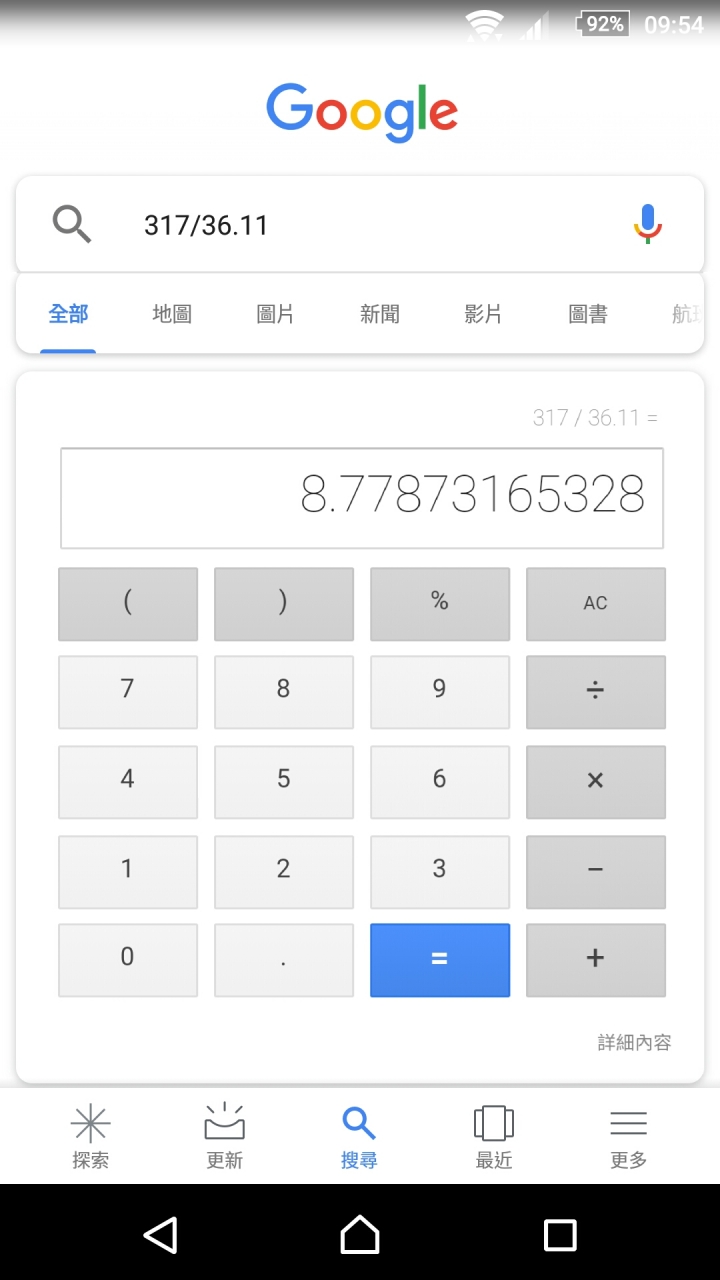Switch to the 影片 tab
This screenshot has height=1280, width=720.
pos(483,314)
